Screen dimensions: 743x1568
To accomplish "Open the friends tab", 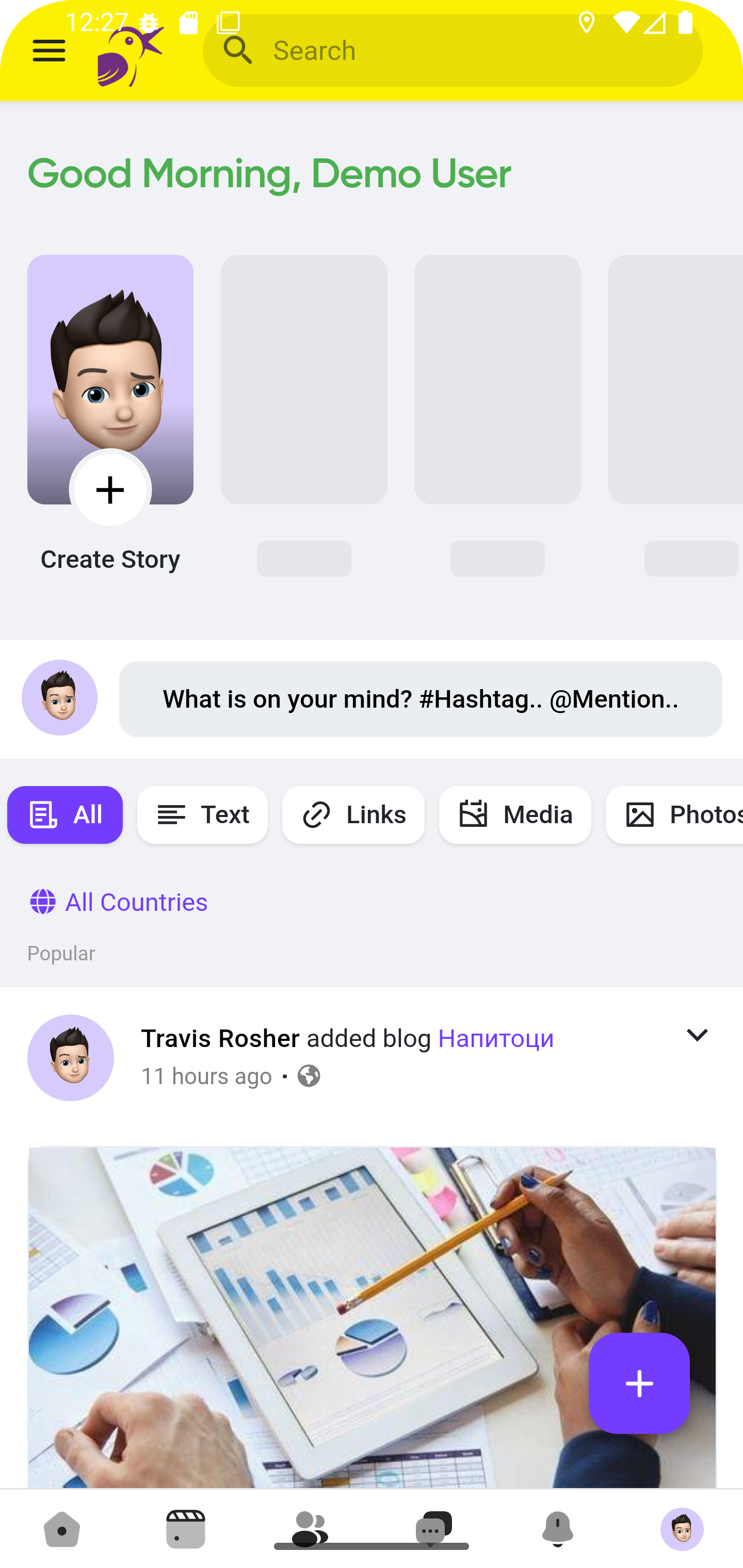I will [310, 1529].
